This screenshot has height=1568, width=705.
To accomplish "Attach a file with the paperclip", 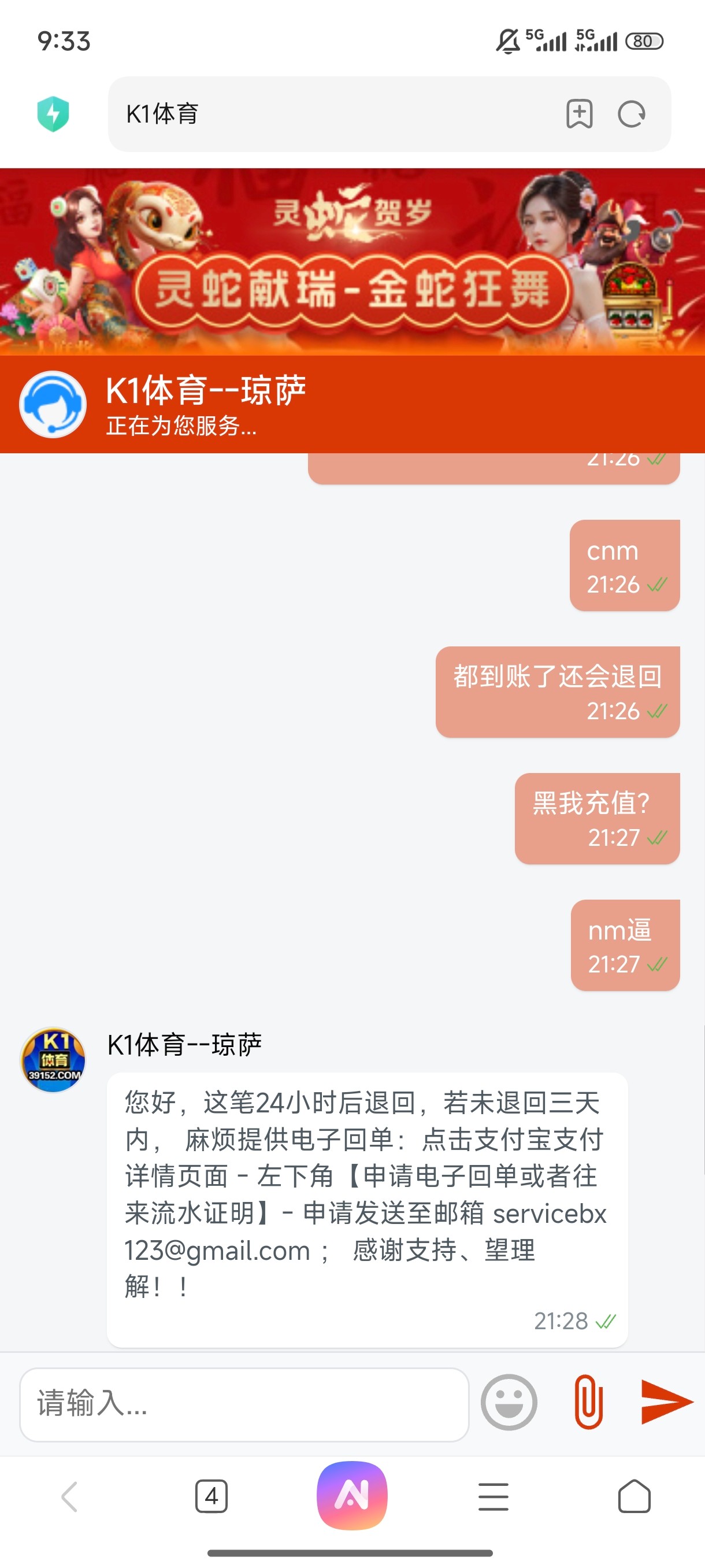I will pyautogui.click(x=588, y=1403).
